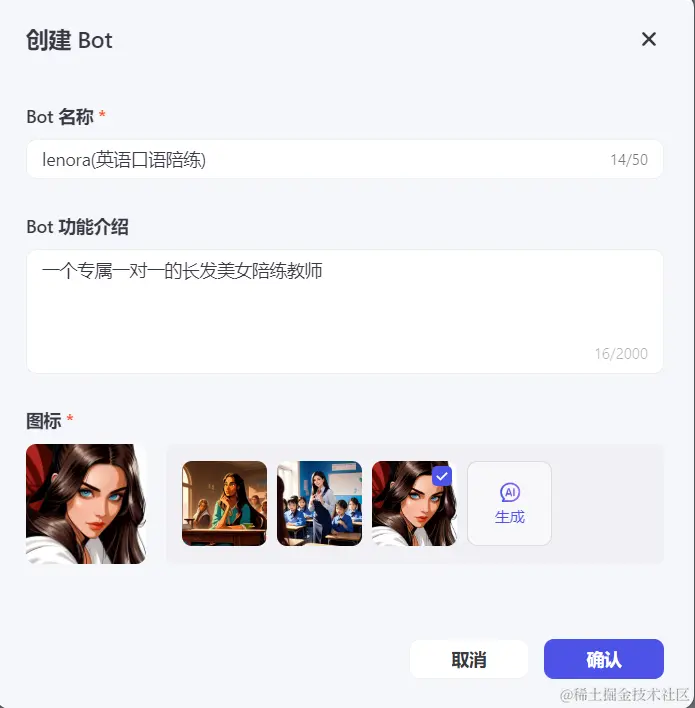Viewport: 695px width, 708px height.
Task: Select the teacher with students icon
Action: (x=319, y=503)
